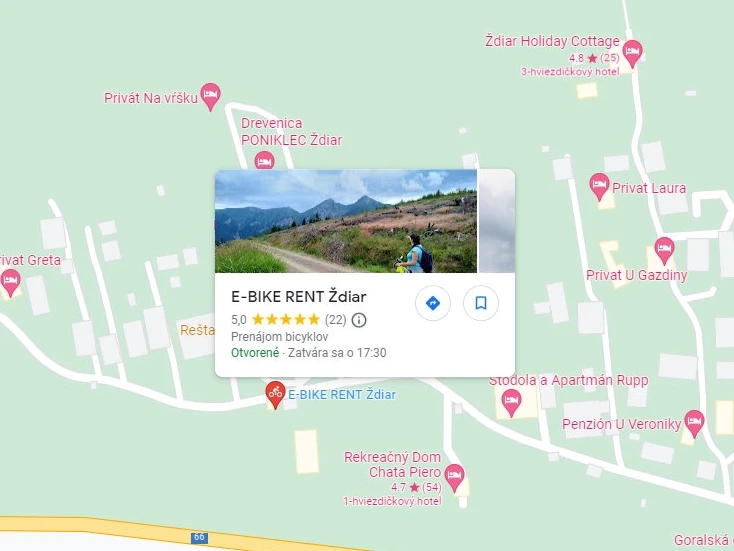
Task: Select the Rekreačný Dom Chata Piero pin
Action: click(x=455, y=476)
